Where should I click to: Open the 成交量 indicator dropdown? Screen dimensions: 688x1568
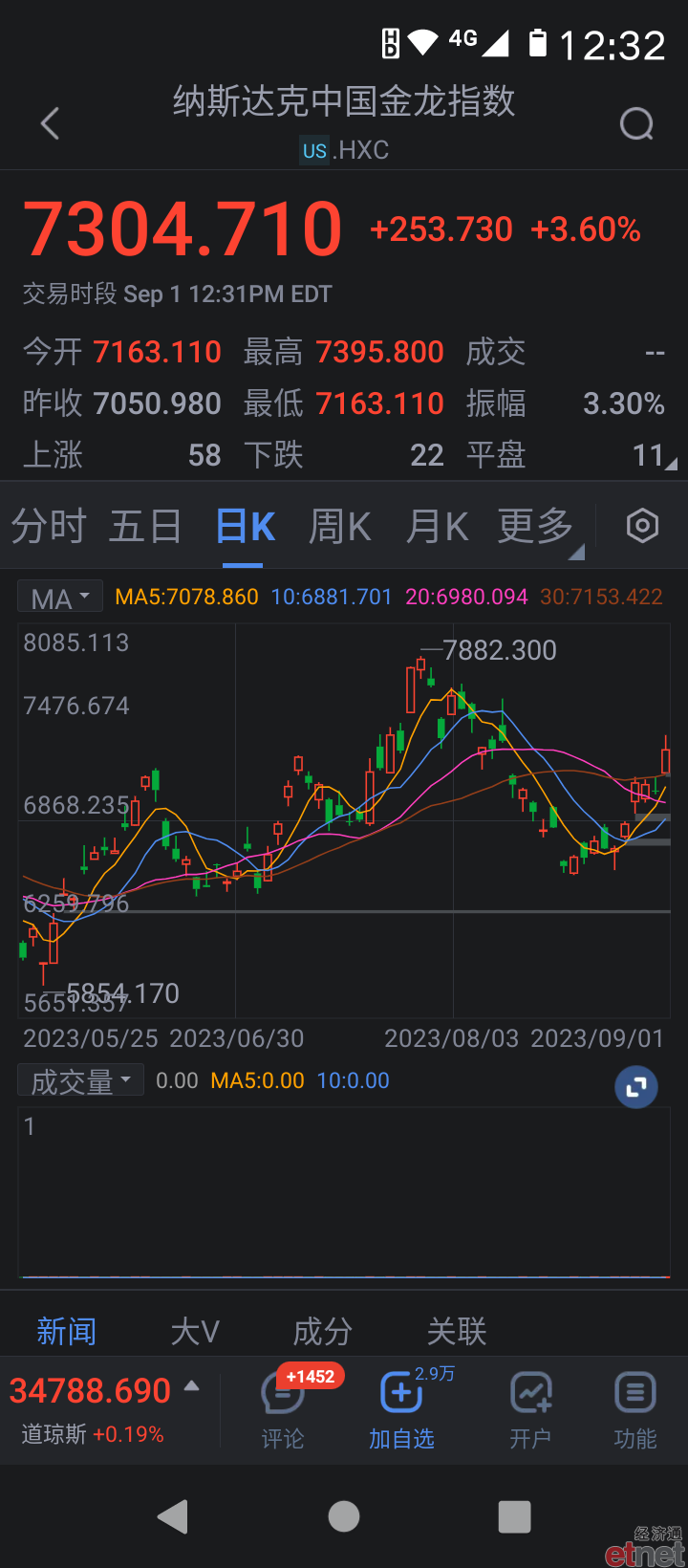click(x=81, y=1080)
